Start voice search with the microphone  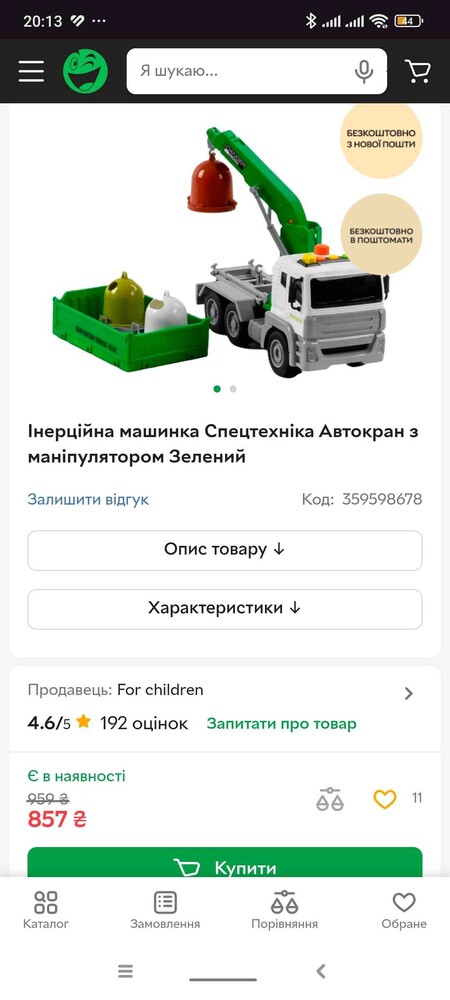(364, 71)
